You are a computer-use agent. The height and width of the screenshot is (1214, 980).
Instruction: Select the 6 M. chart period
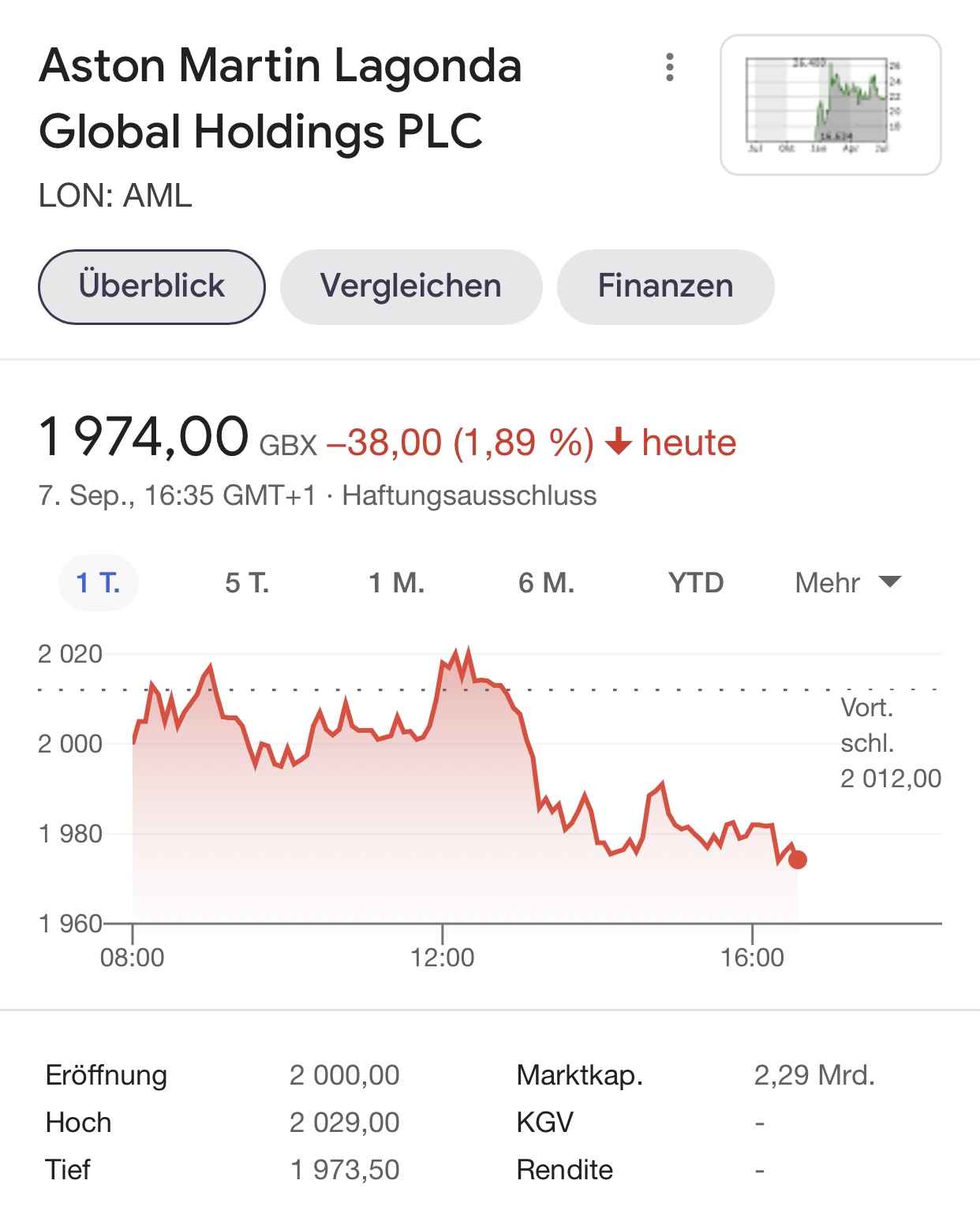coord(546,584)
